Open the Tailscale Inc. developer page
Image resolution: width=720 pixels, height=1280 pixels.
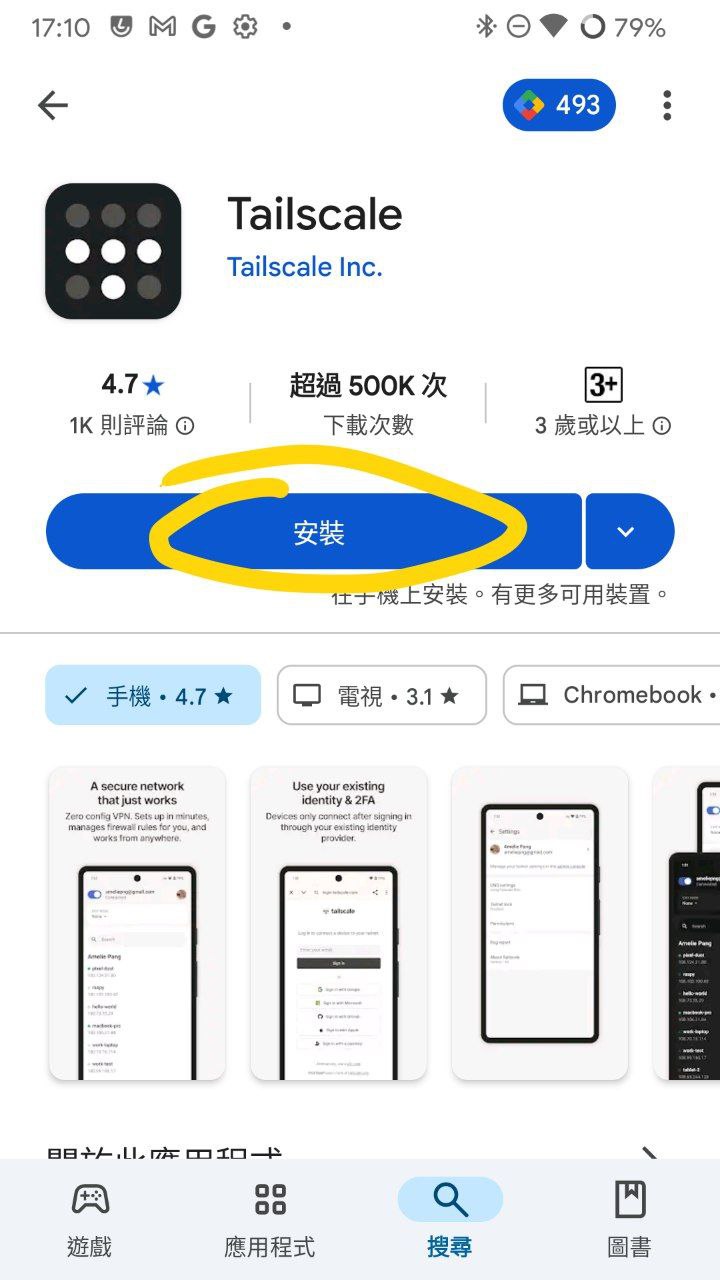click(305, 267)
